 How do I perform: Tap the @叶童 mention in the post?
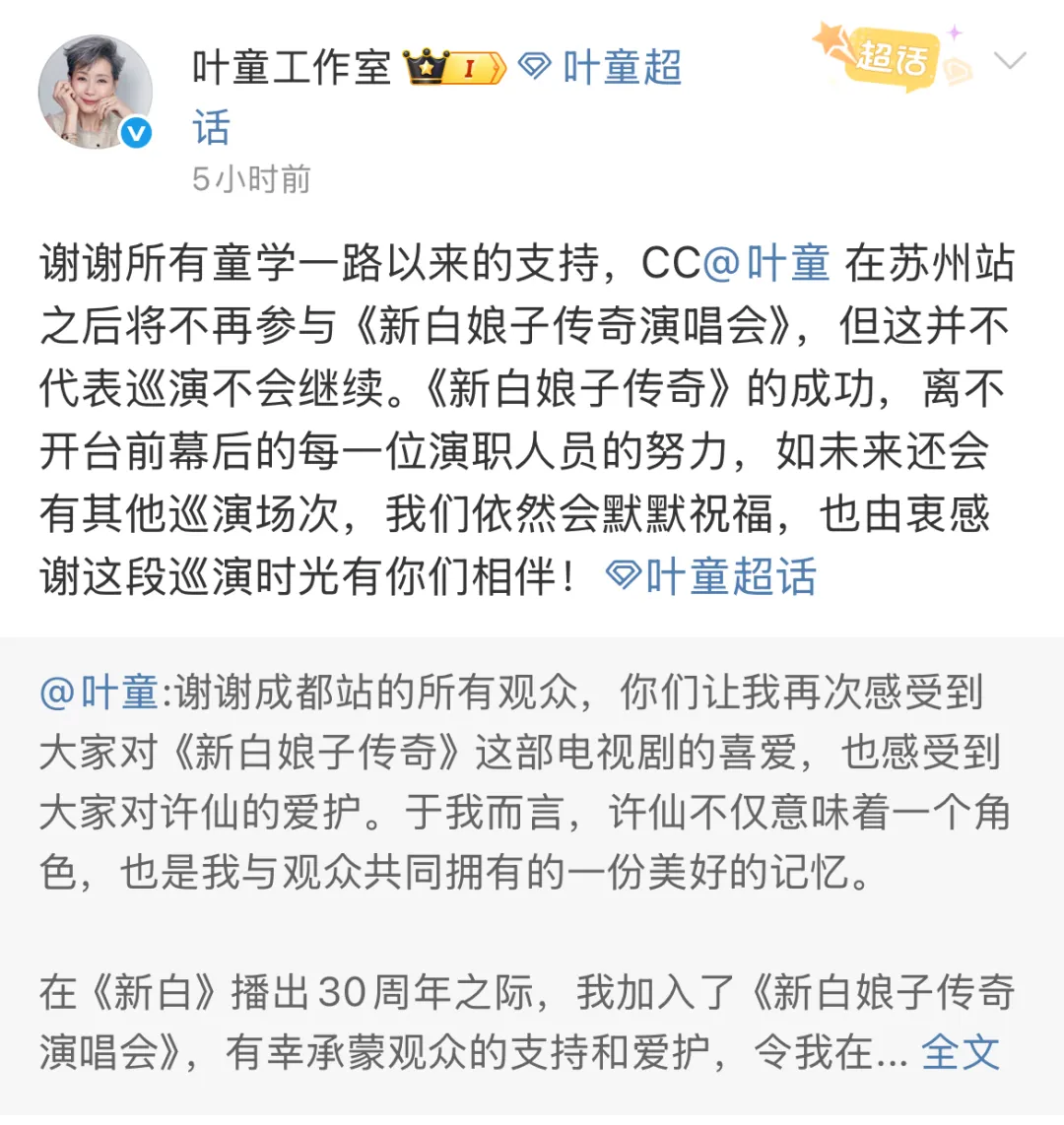point(766,263)
